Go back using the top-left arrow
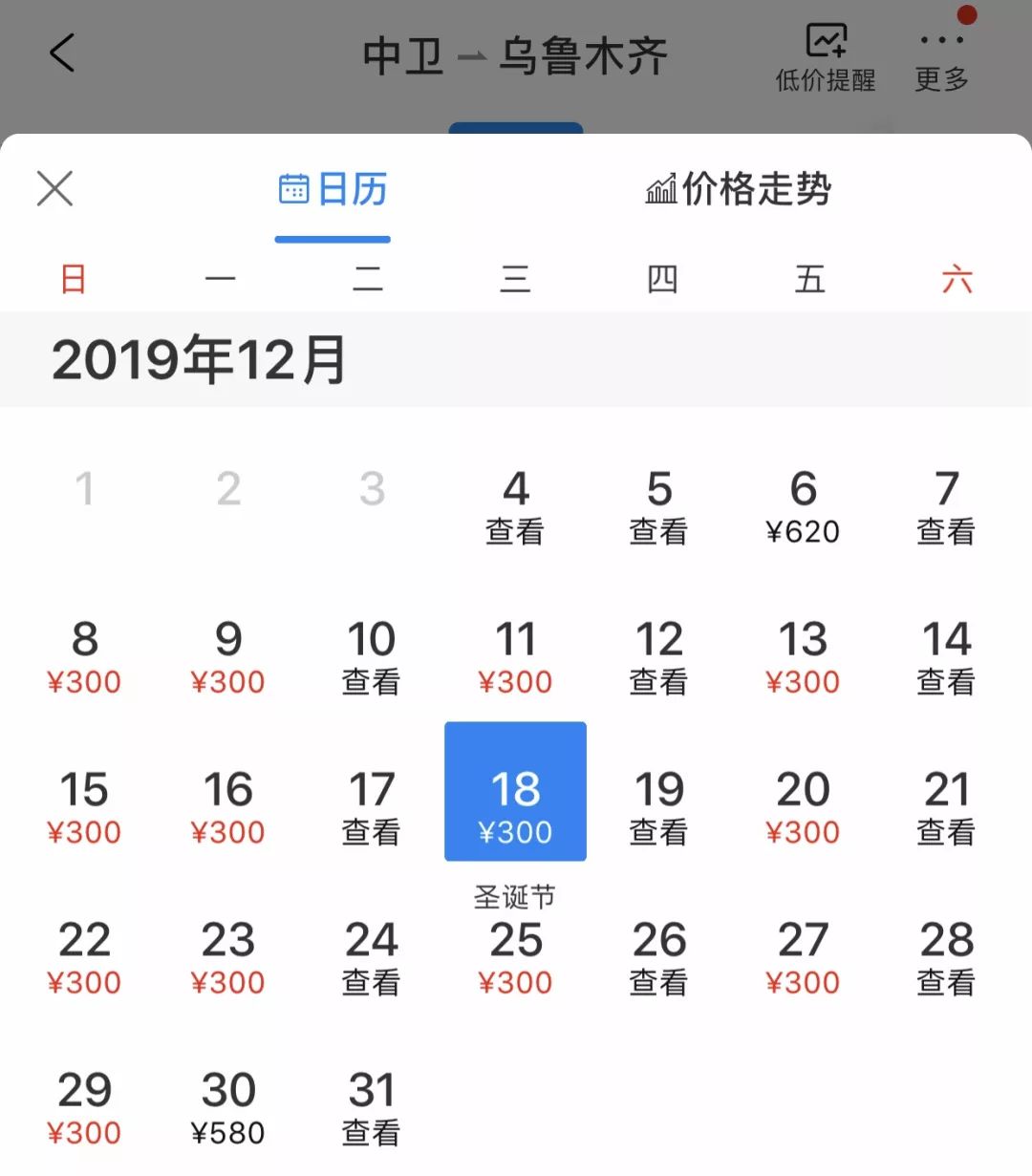This screenshot has width=1032, height=1176. [62, 53]
